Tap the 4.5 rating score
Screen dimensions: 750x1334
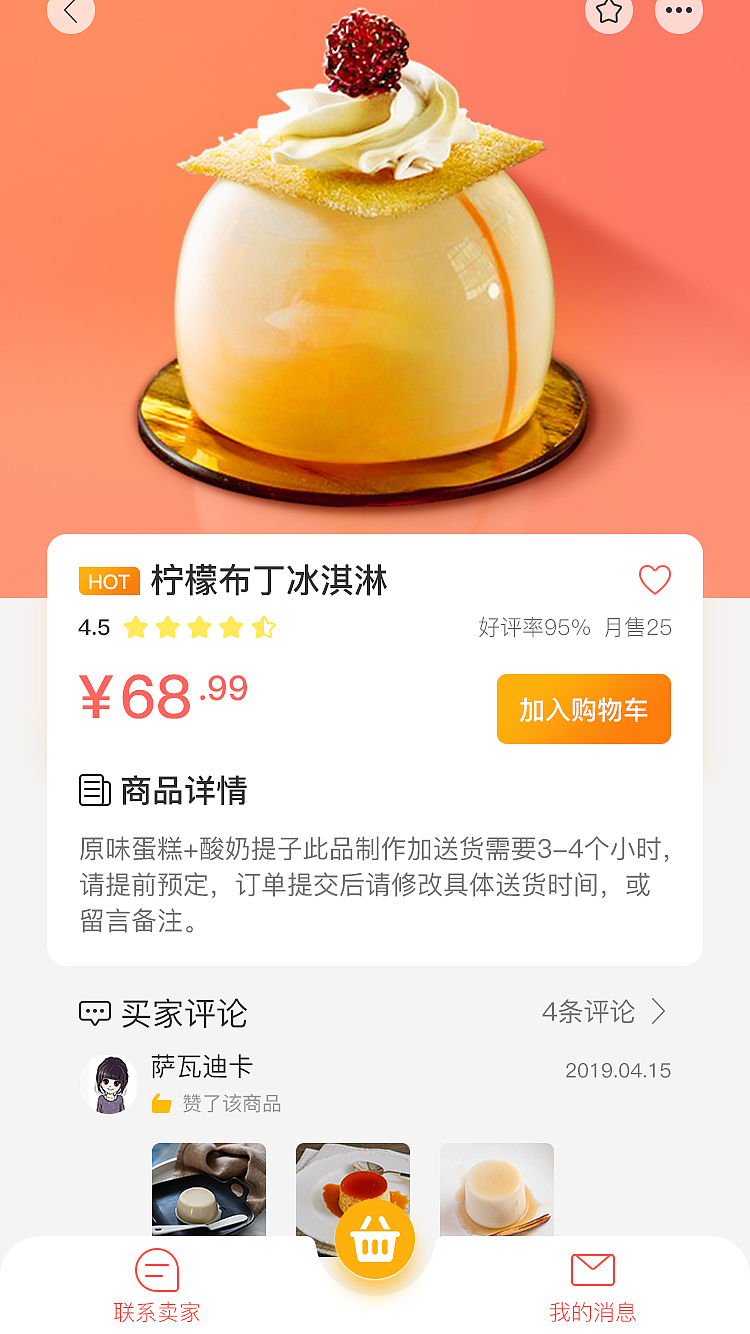coord(94,628)
